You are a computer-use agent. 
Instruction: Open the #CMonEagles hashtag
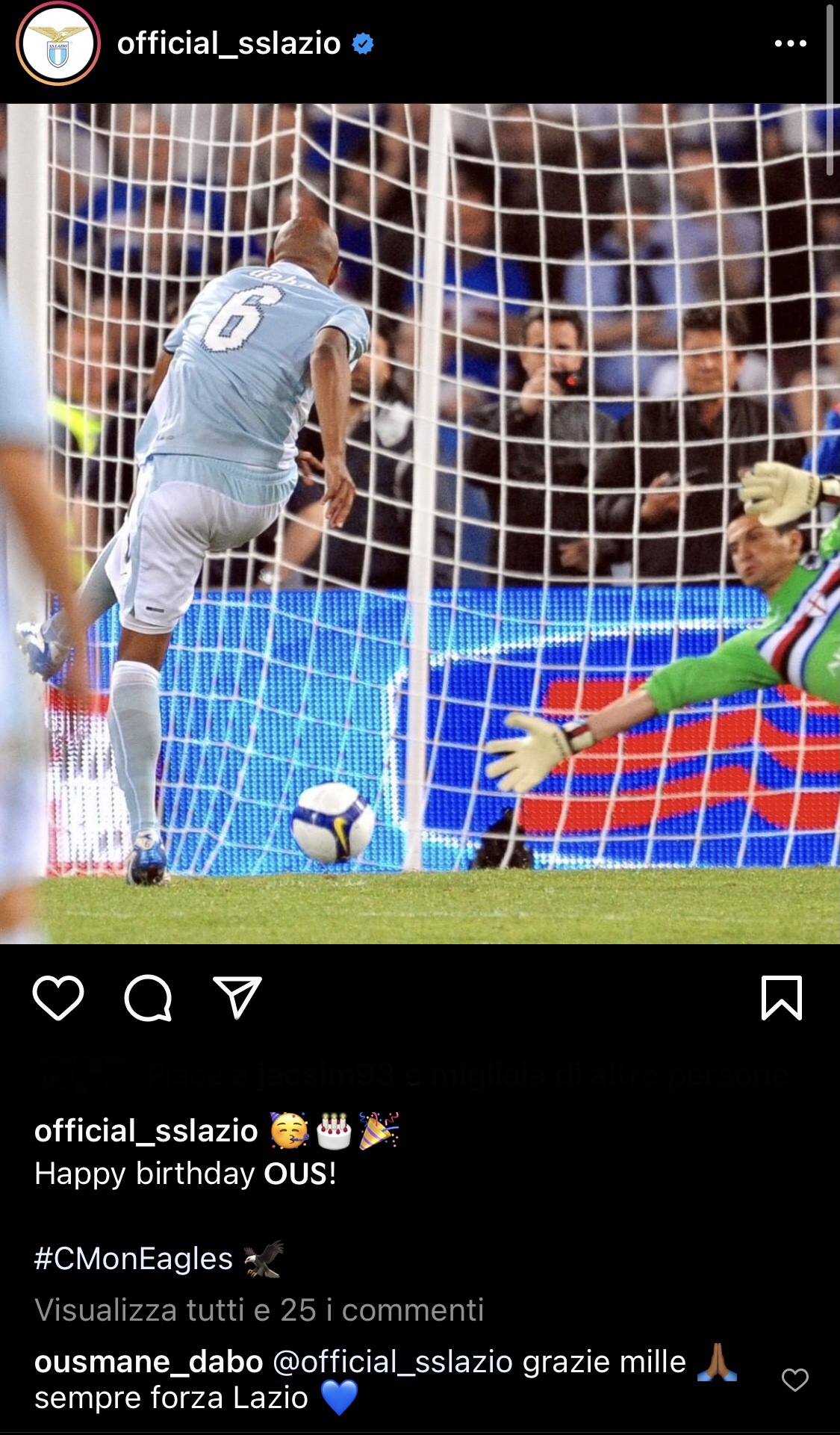(134, 1259)
